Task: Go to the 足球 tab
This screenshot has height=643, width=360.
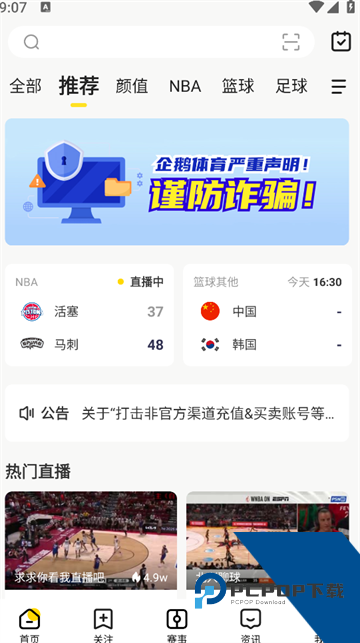Action: [x=292, y=86]
